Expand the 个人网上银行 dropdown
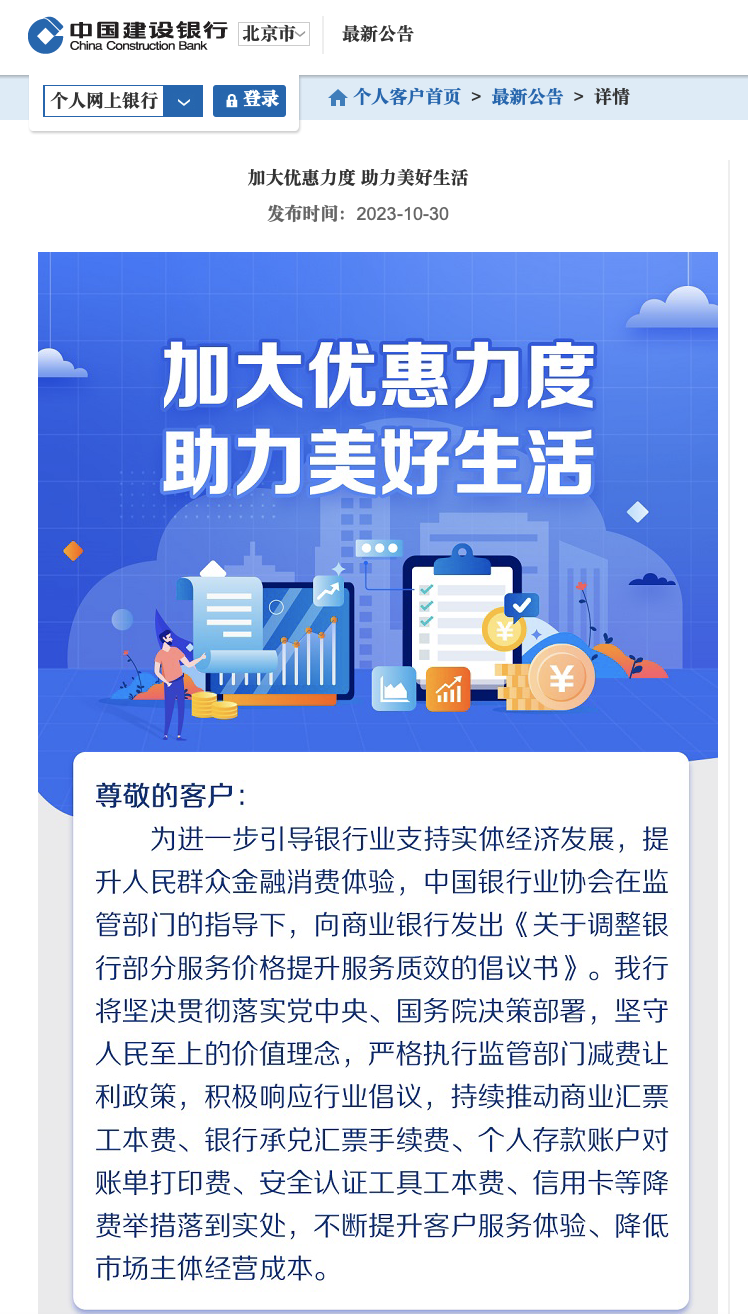This screenshot has height=1314, width=748. pyautogui.click(x=183, y=101)
